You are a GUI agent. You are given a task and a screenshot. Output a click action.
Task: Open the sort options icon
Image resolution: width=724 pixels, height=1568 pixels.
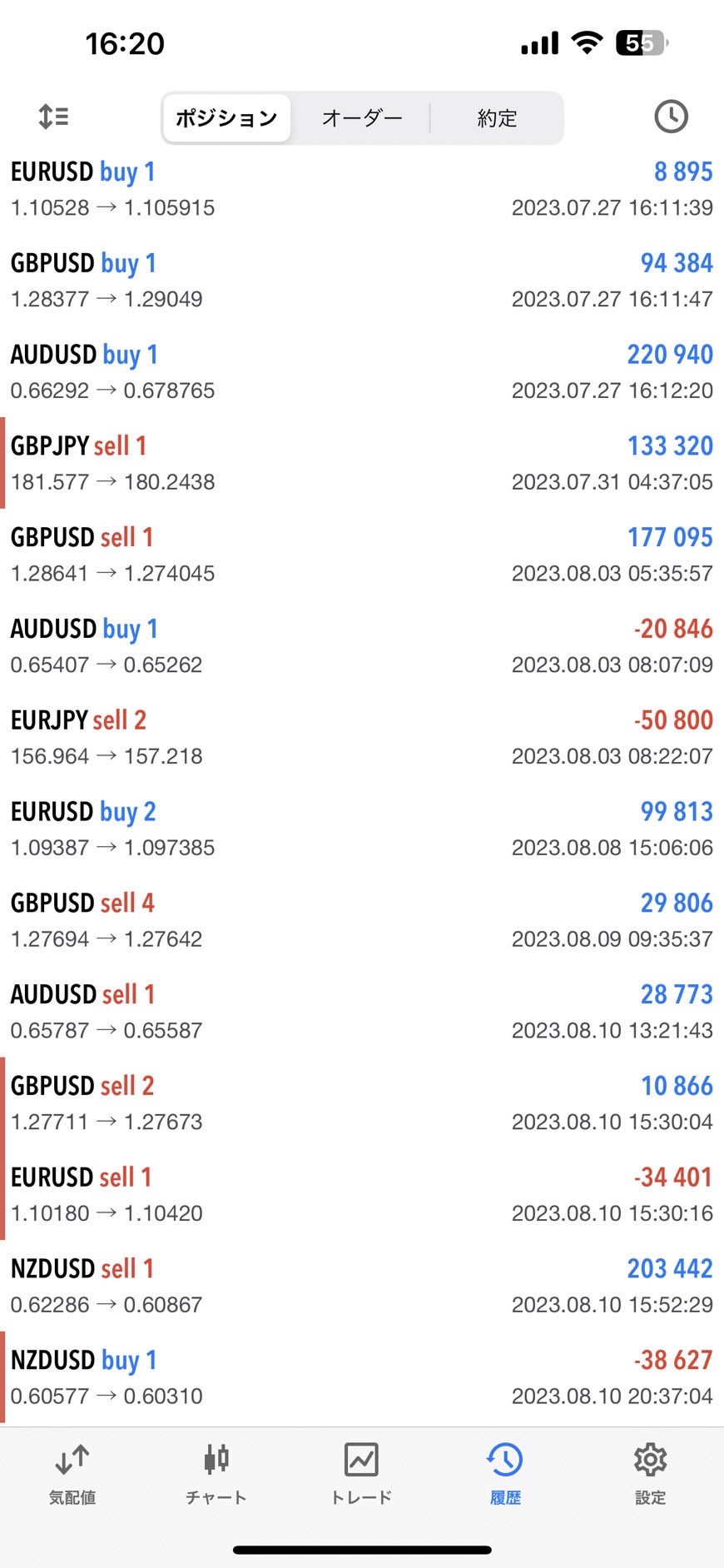pos(53,117)
